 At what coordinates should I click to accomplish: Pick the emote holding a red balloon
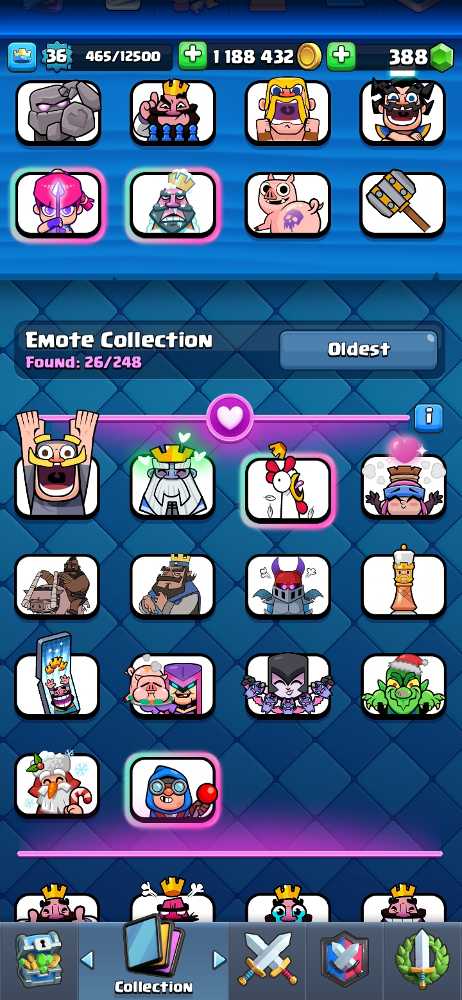[174, 788]
